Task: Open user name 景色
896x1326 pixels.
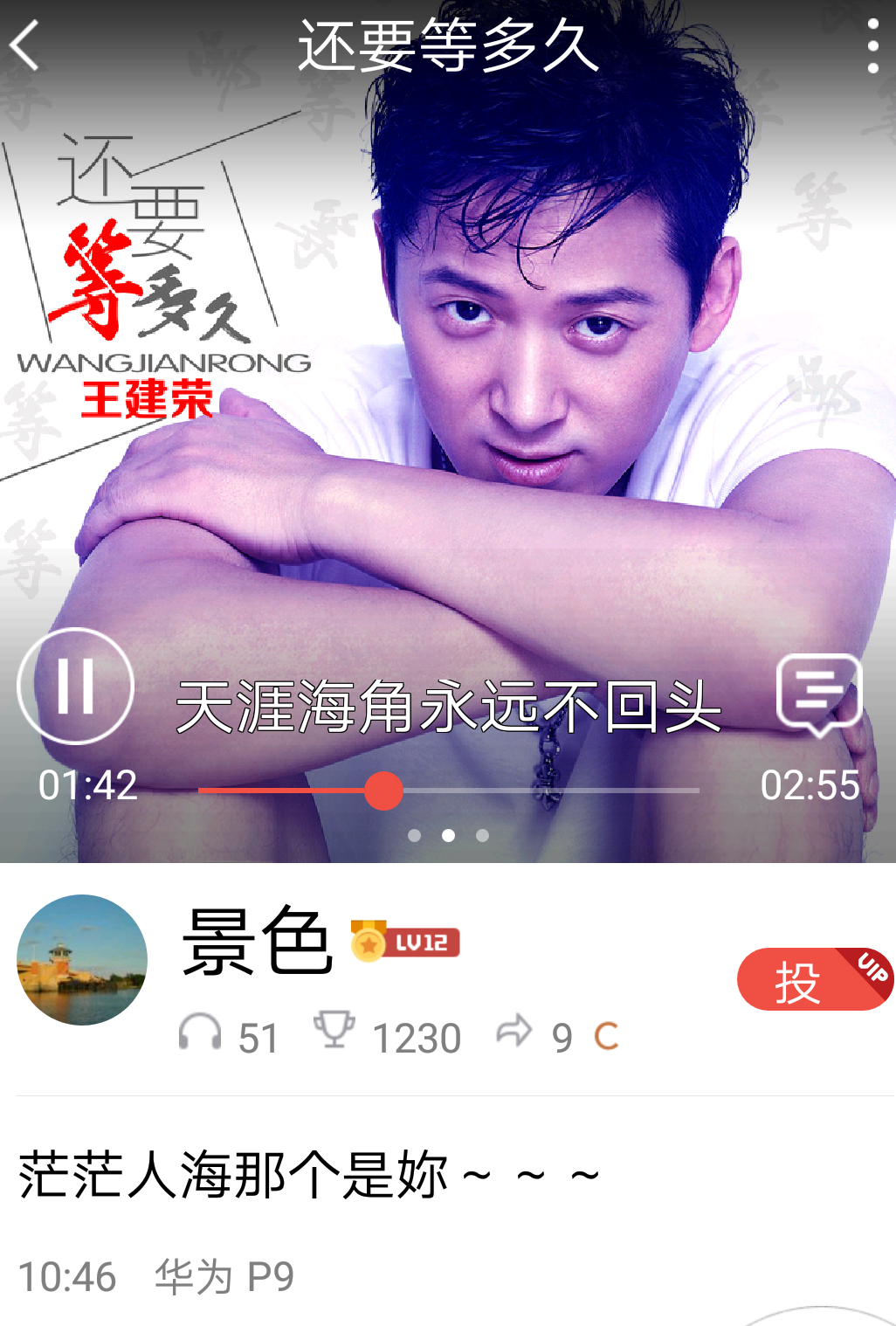Action: point(258,942)
